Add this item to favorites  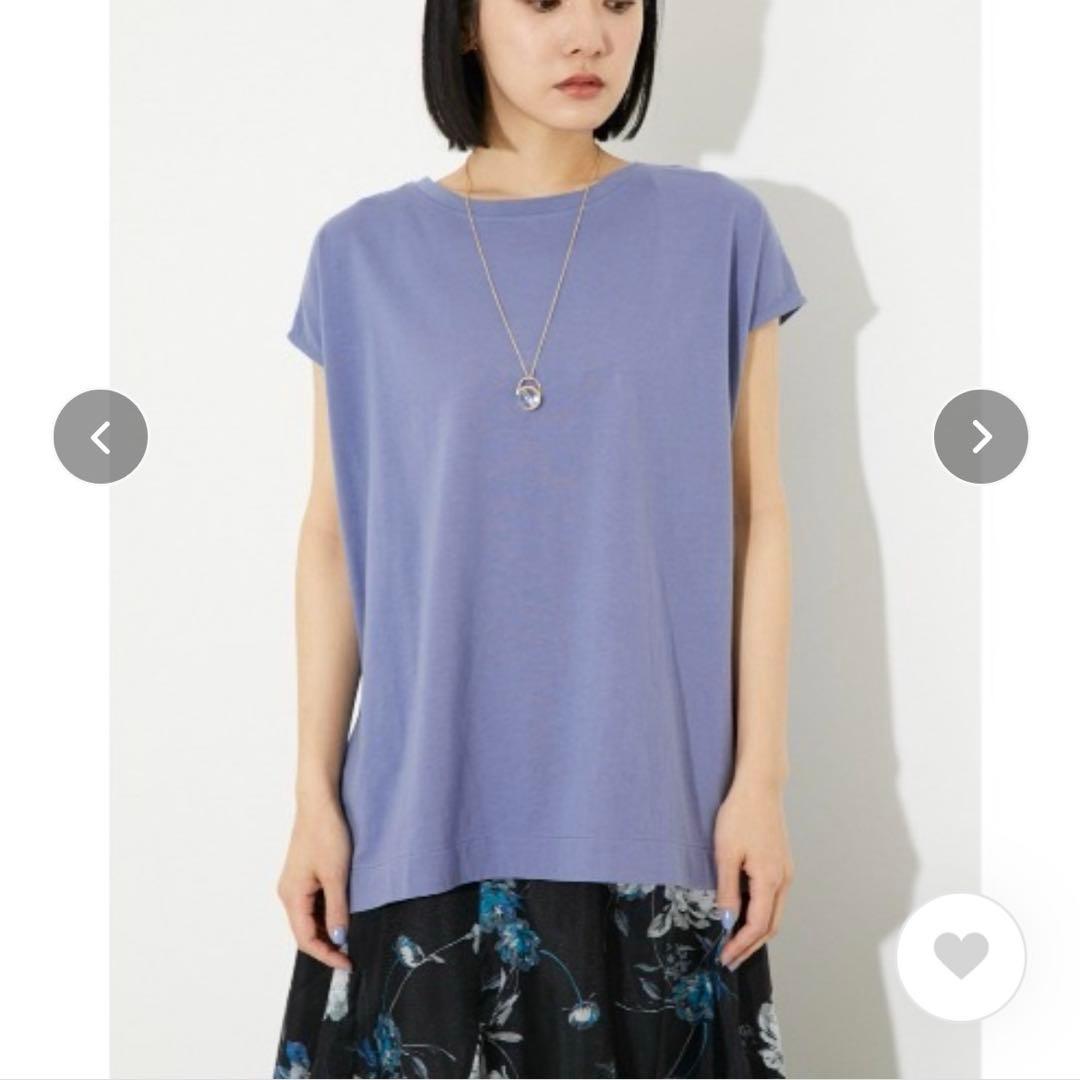tap(961, 956)
